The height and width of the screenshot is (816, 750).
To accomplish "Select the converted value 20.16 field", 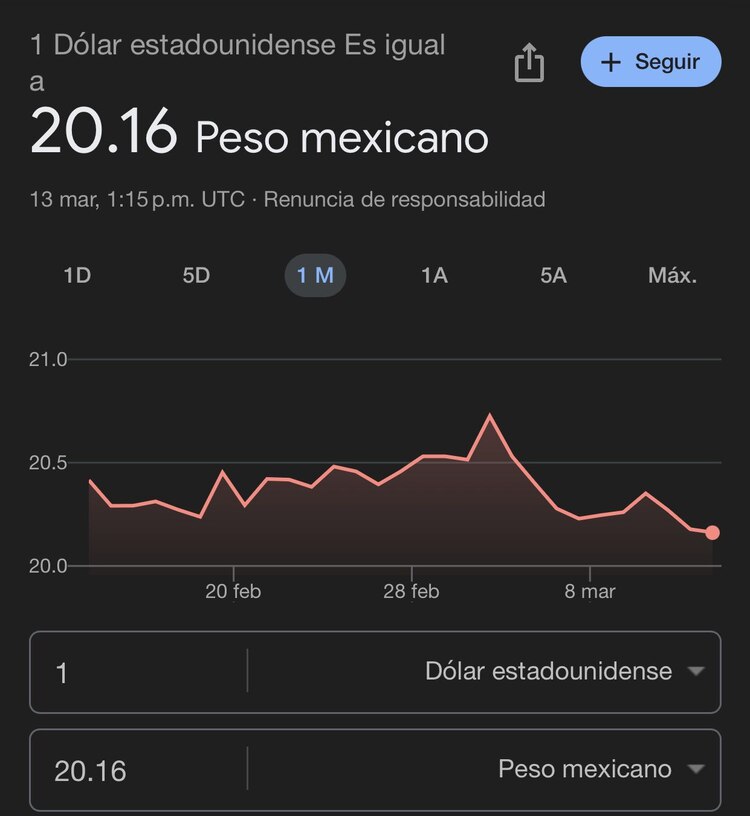I will point(120,770).
